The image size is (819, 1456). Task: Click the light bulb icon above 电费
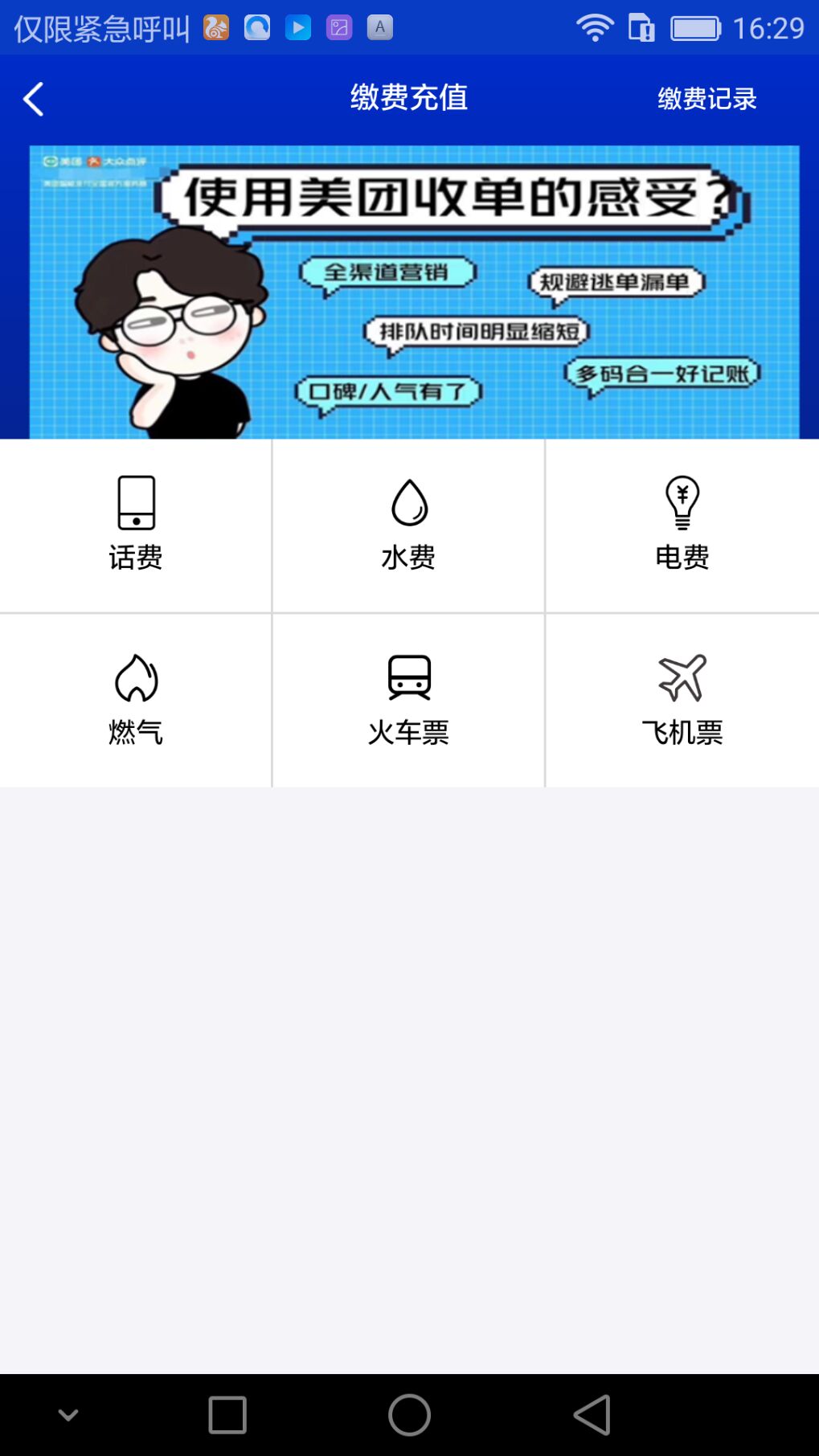point(682,502)
